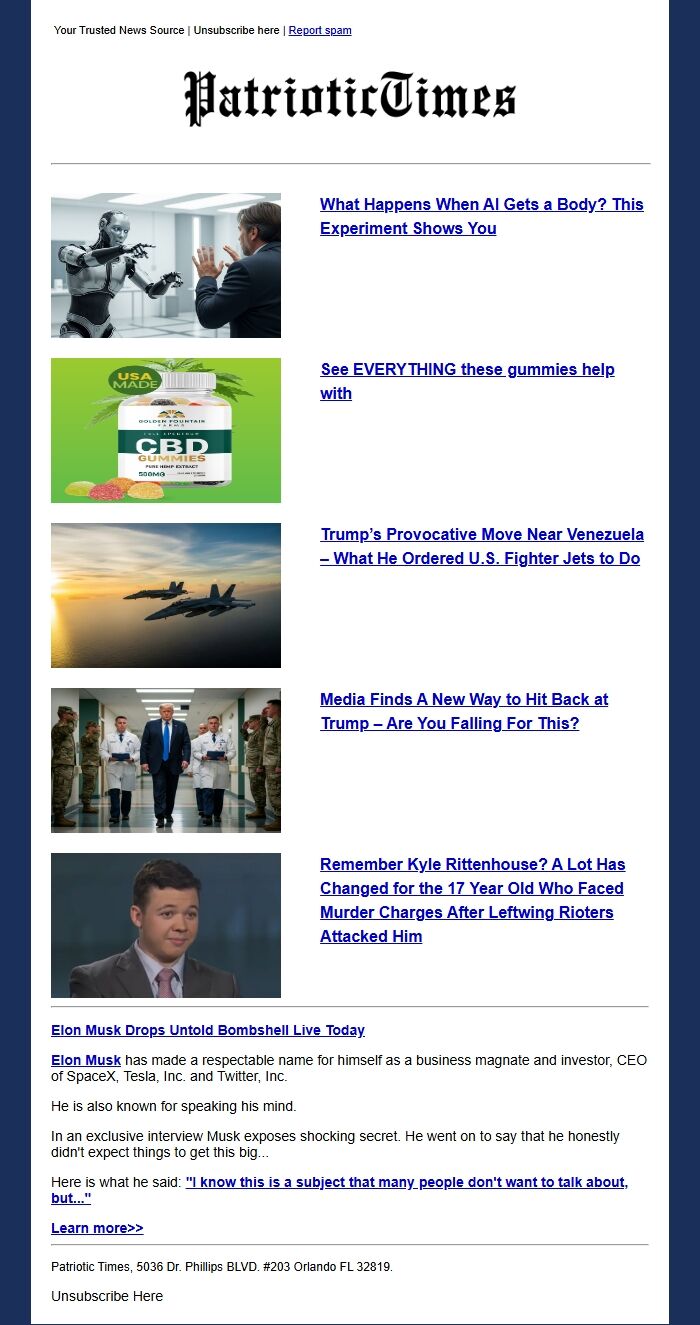This screenshot has width=700, height=1325.
Task: Tap the CBD Gummies product image
Action: click(x=166, y=430)
